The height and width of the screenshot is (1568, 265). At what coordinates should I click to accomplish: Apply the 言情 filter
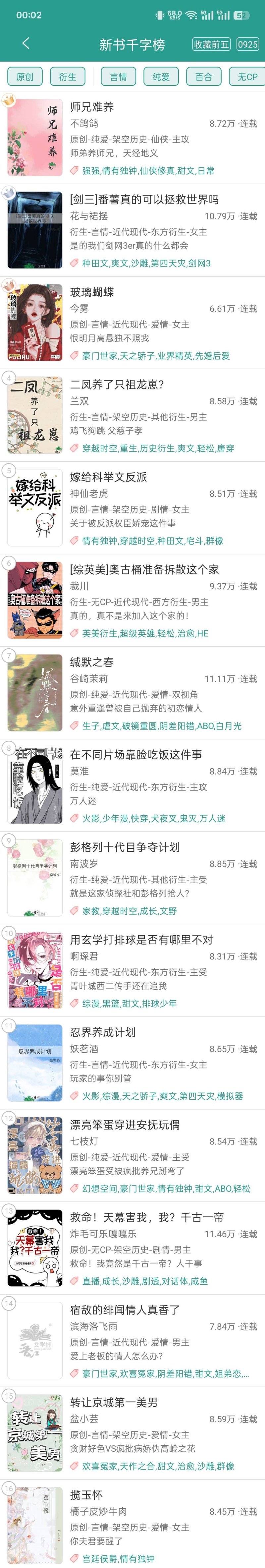click(x=119, y=77)
